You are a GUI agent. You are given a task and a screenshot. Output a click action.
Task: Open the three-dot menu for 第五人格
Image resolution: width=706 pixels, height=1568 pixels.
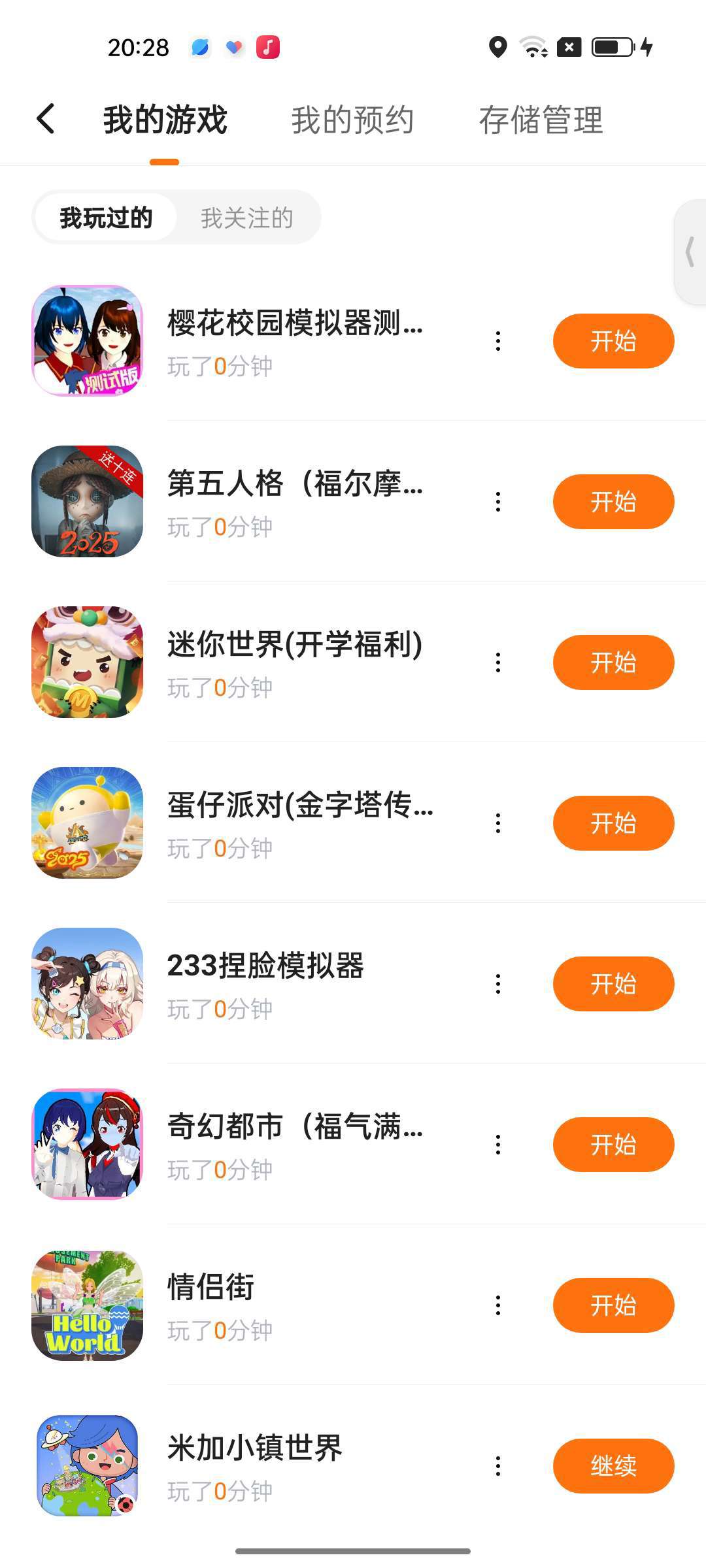tap(498, 502)
